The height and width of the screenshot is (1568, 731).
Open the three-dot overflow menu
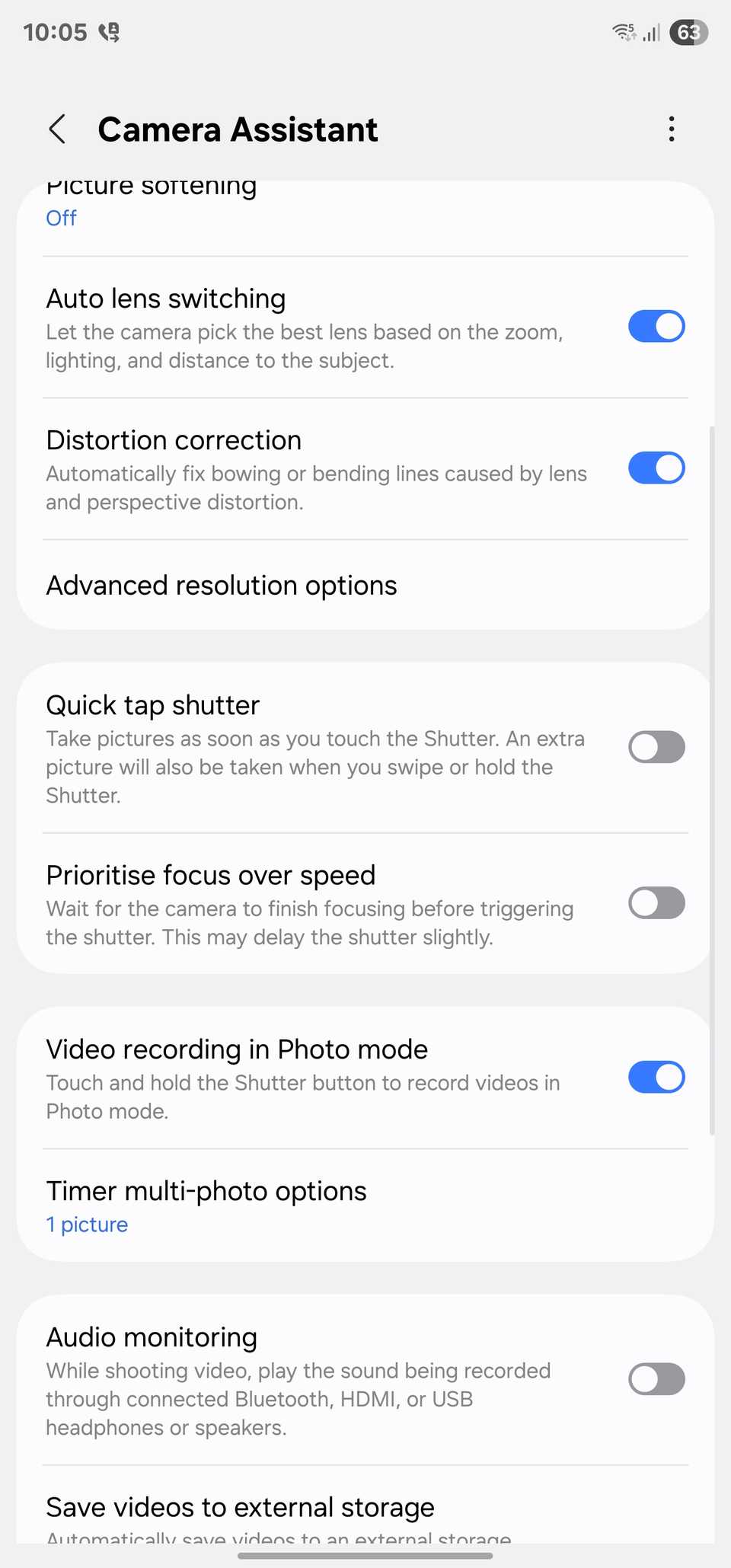[x=671, y=129]
